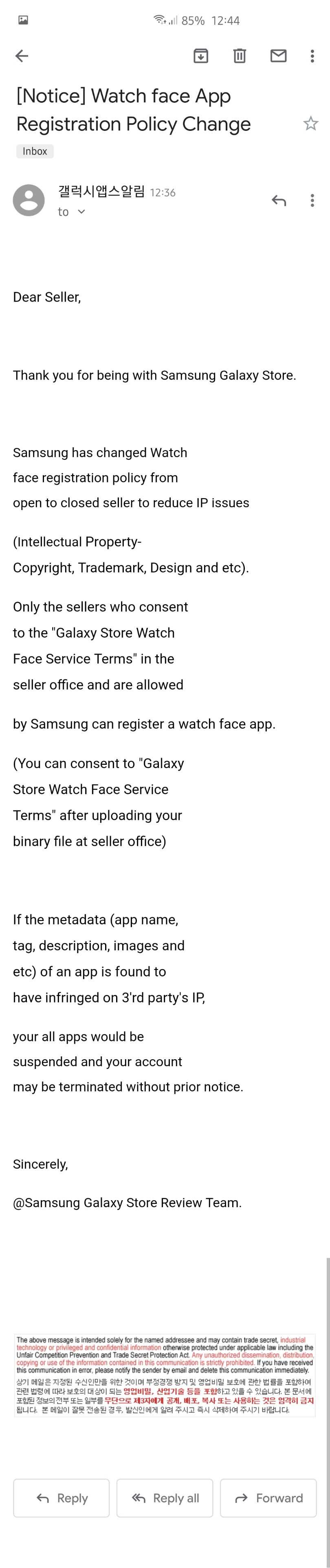
Task: Go back to the inbox list
Action: point(22,56)
